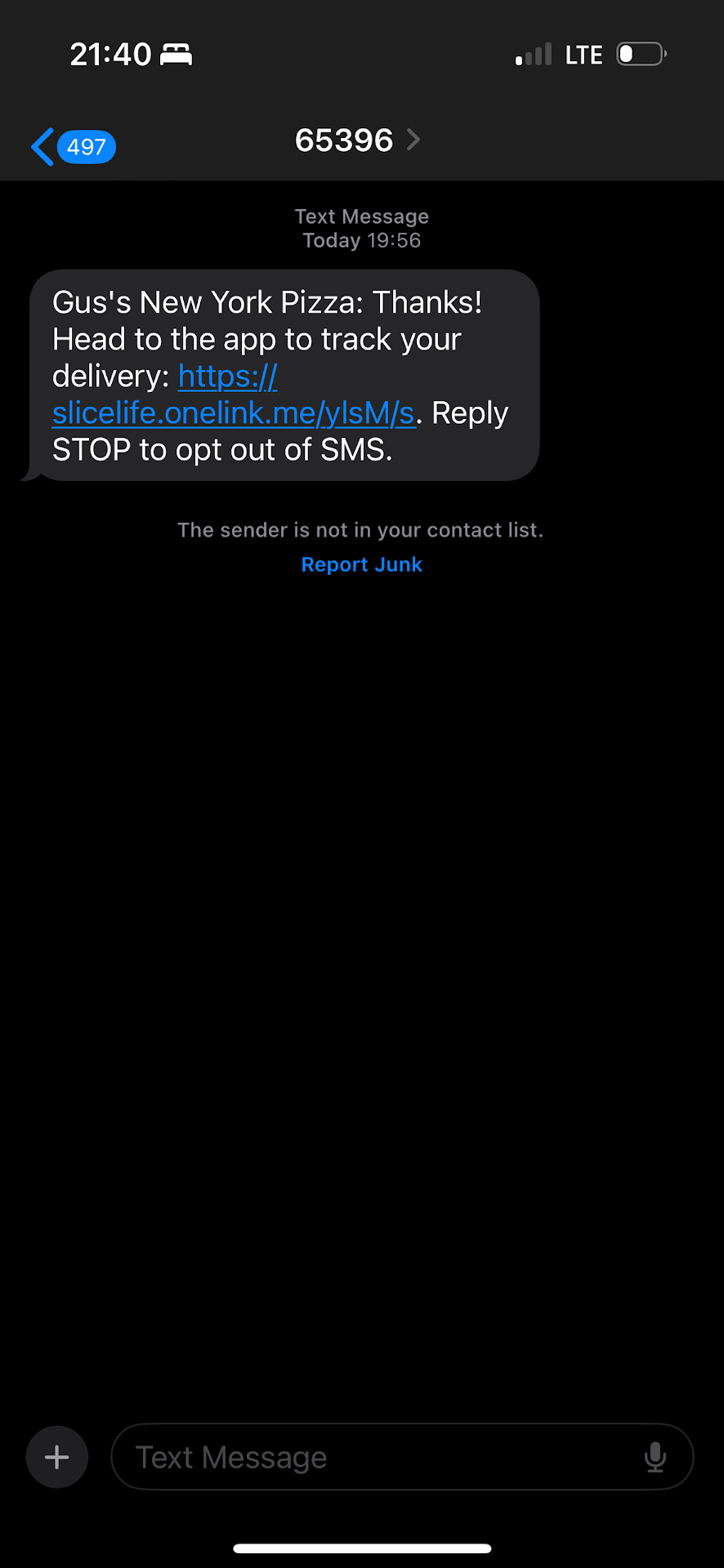Open the slicelife.onelink.me tracking link
The image size is (724, 1568).
(234, 413)
